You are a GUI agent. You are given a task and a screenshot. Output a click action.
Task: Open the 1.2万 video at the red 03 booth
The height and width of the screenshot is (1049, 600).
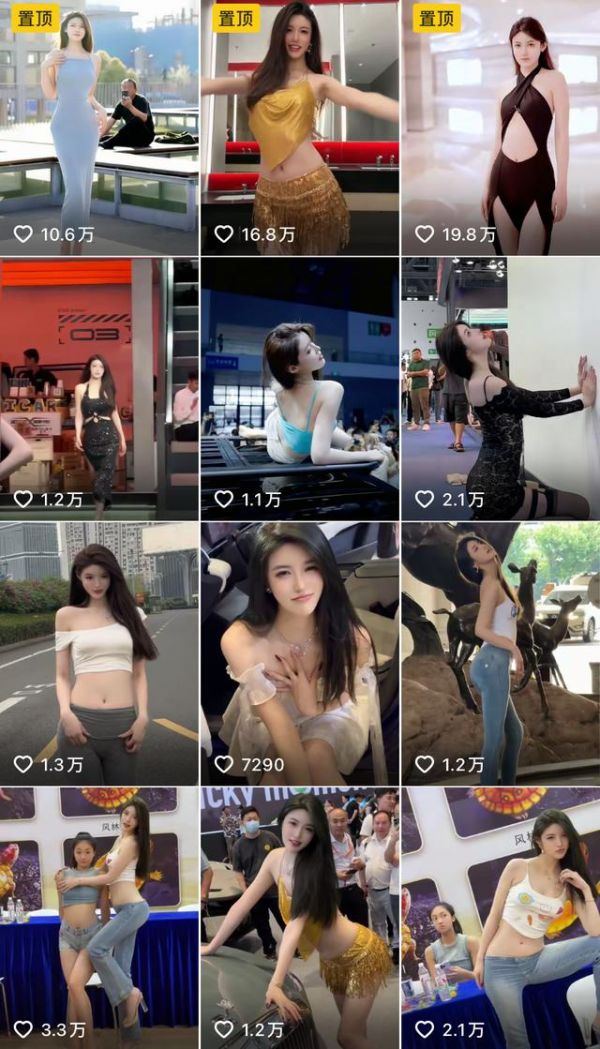click(x=99, y=390)
